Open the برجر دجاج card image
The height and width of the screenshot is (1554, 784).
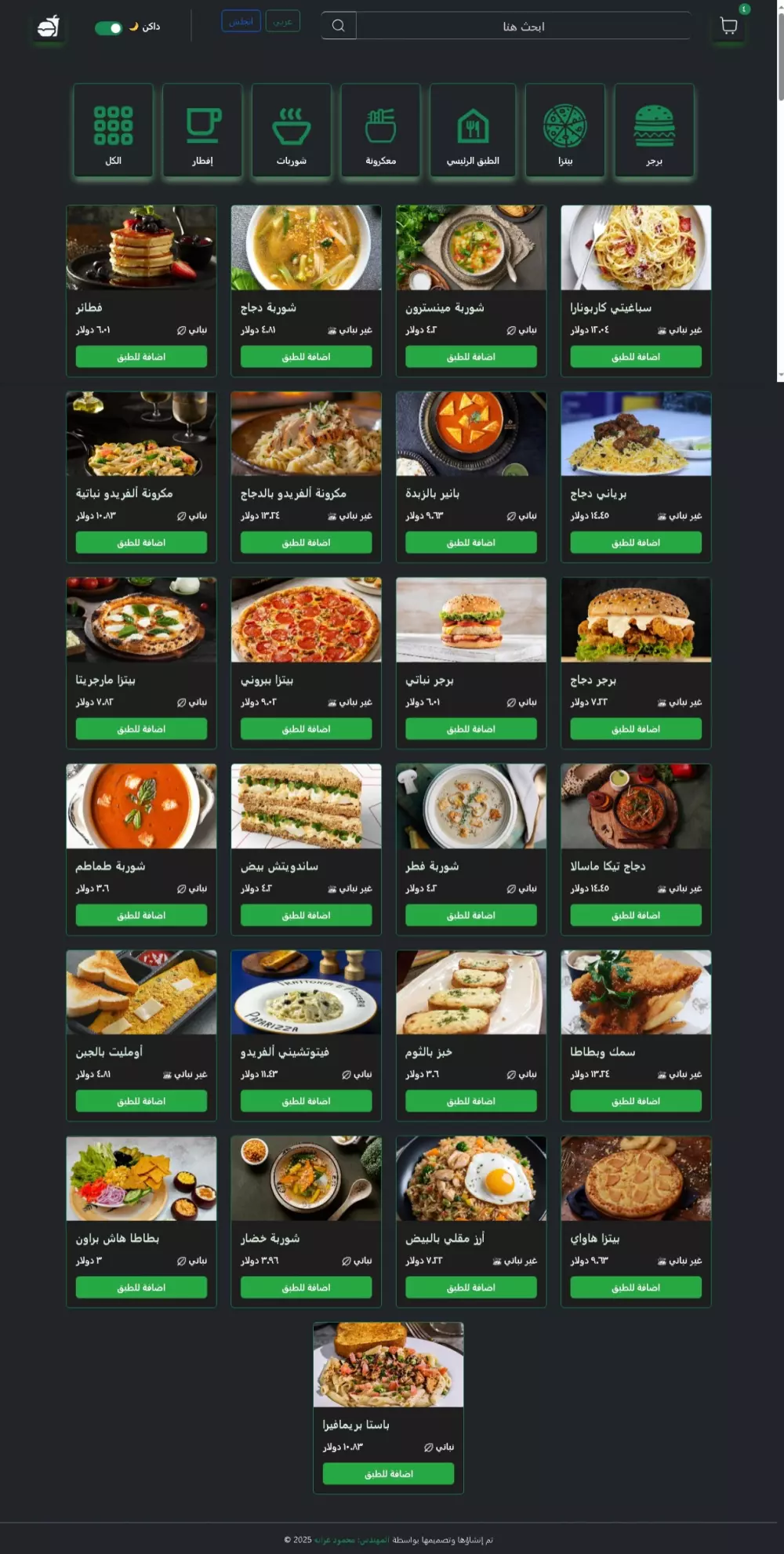tap(635, 619)
